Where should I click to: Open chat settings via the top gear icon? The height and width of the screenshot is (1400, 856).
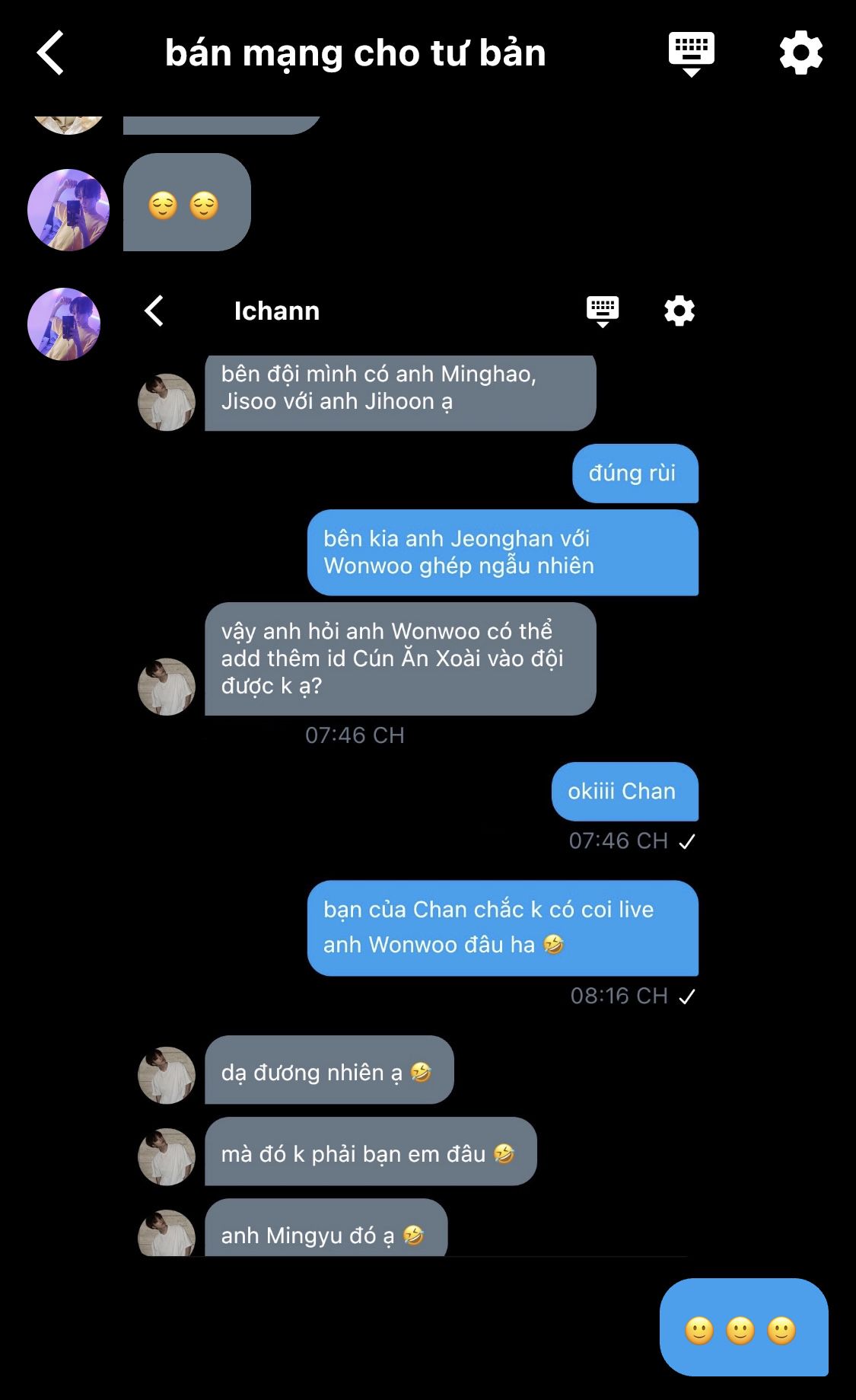pos(801,53)
